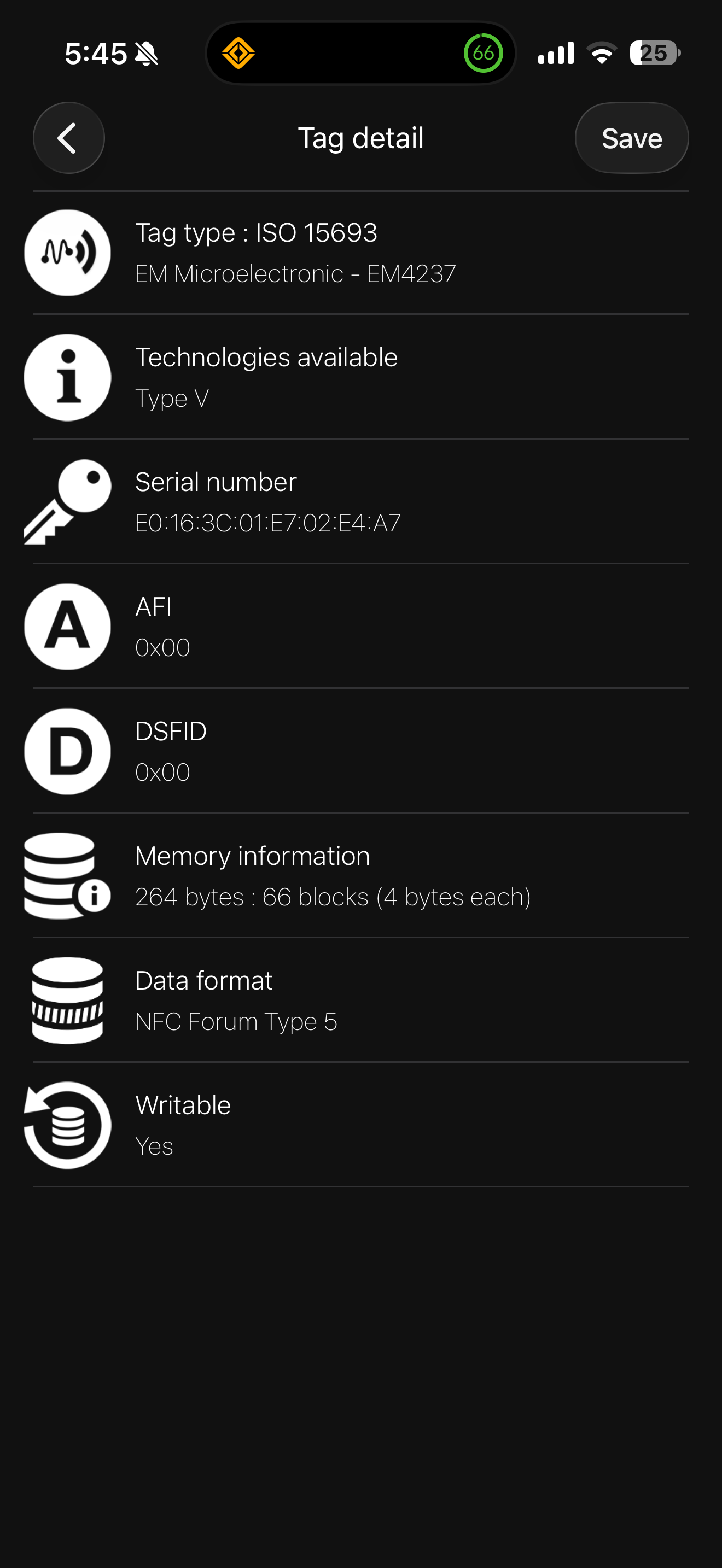Open the Tag type ISO 15693 row

pos(361,253)
